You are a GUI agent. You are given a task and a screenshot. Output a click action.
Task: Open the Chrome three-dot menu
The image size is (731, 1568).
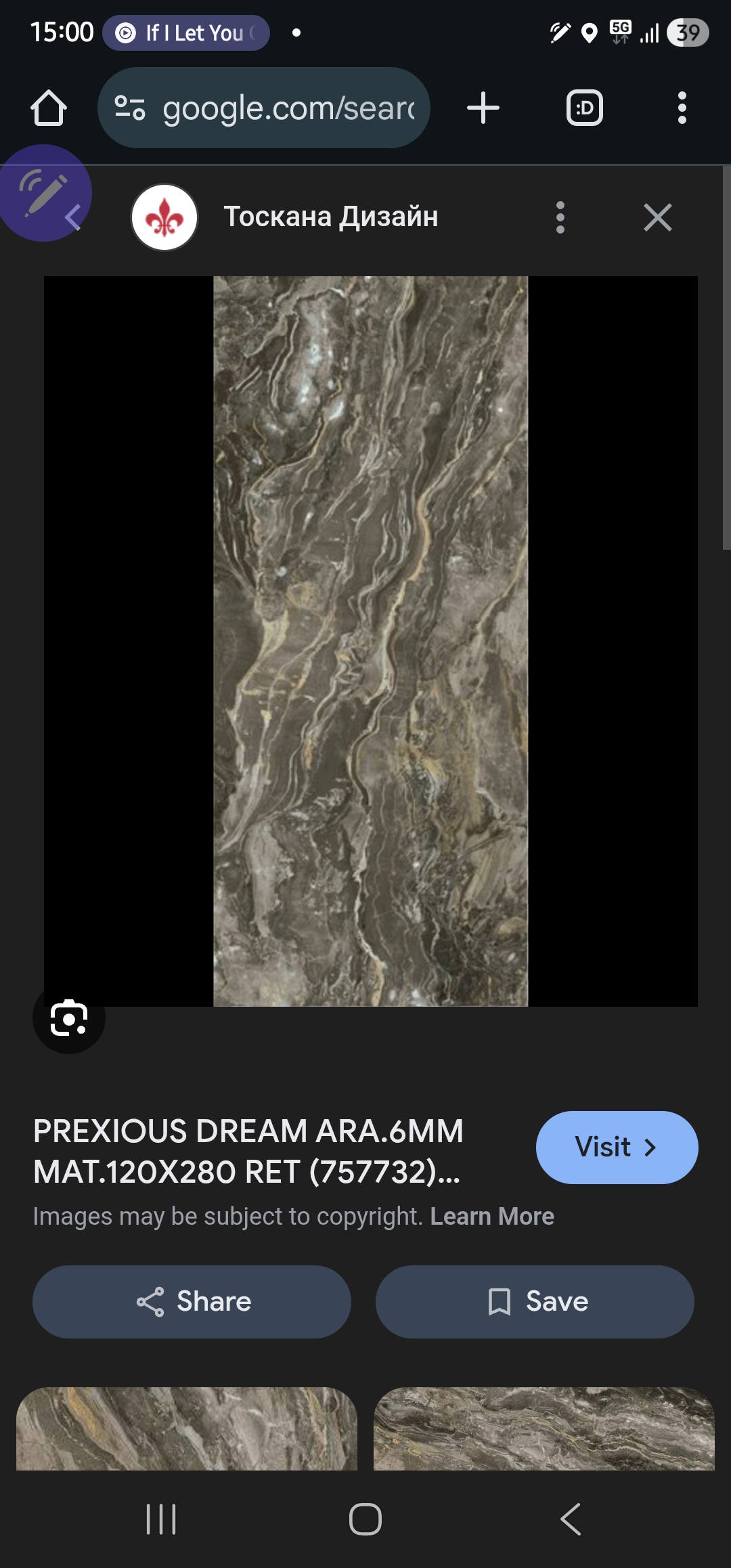click(682, 108)
